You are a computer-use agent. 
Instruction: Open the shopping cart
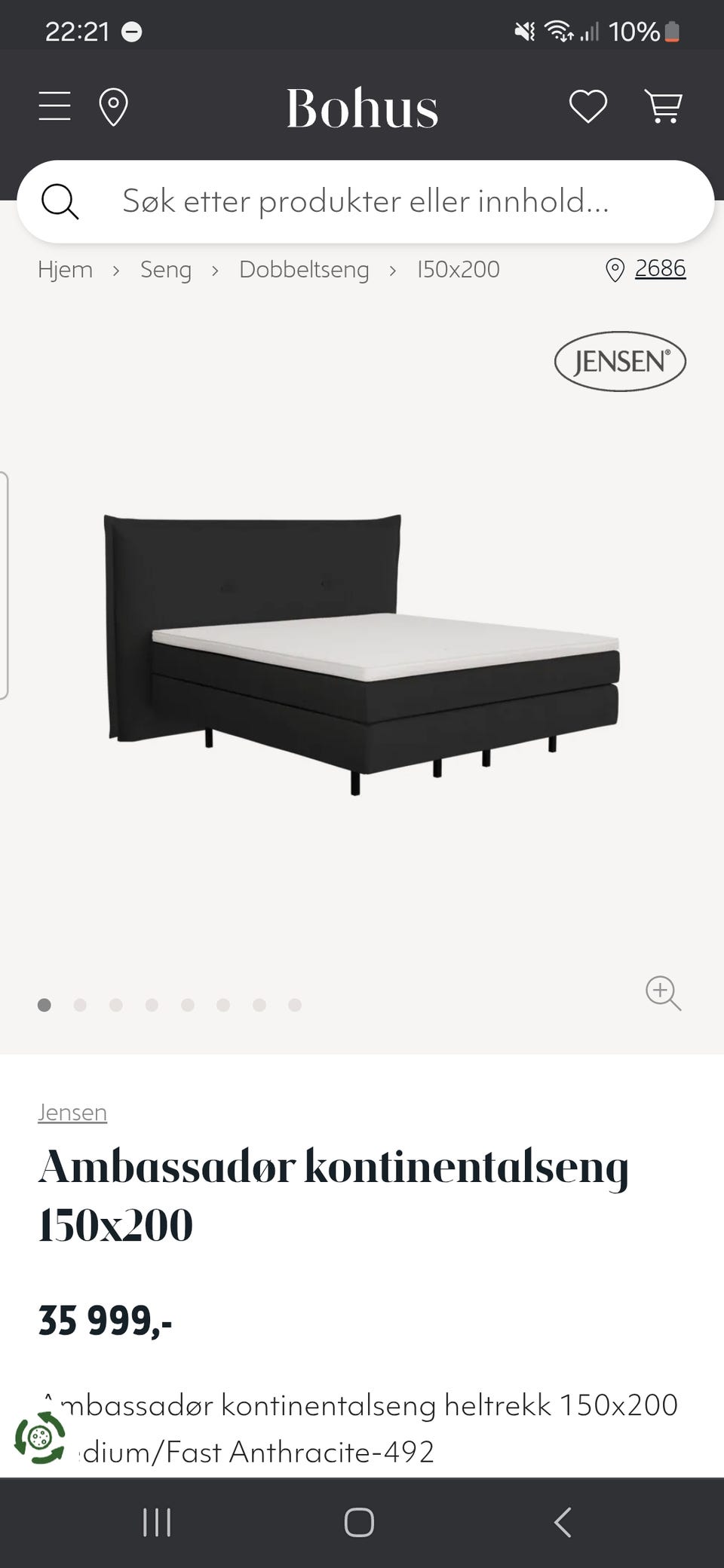pos(664,106)
